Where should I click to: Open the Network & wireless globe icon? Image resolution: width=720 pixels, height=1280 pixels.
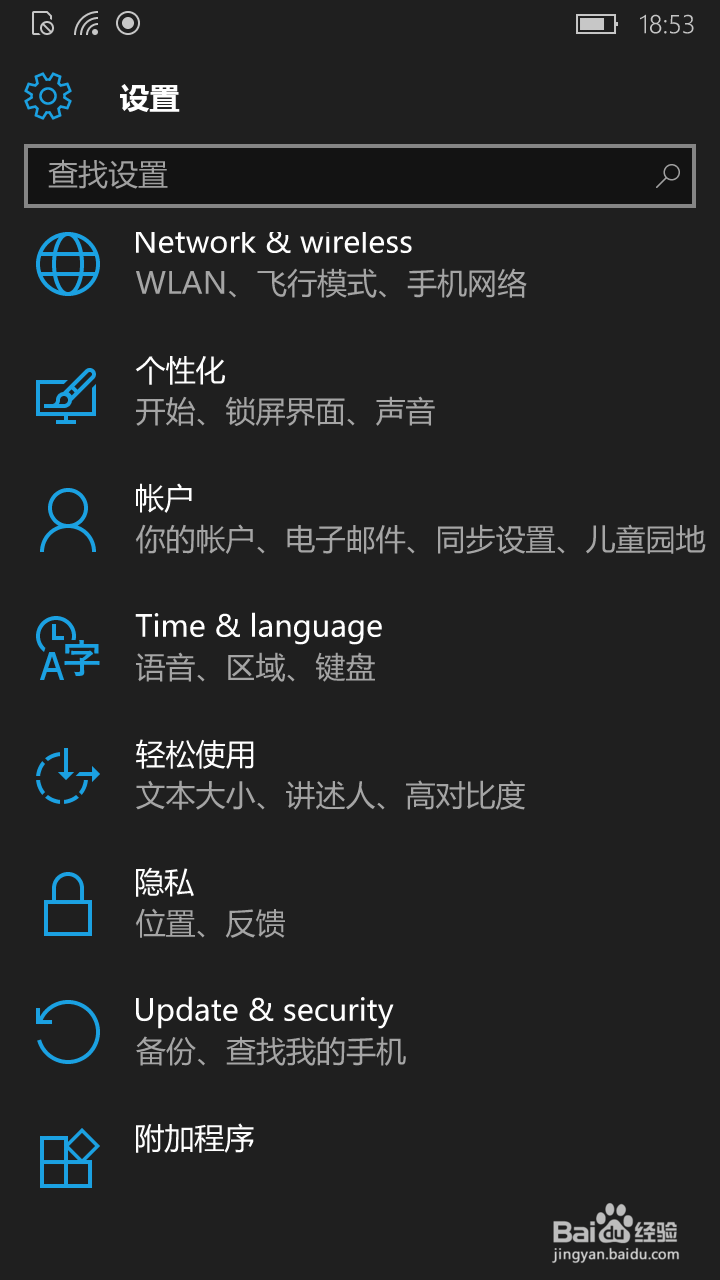pos(67,264)
